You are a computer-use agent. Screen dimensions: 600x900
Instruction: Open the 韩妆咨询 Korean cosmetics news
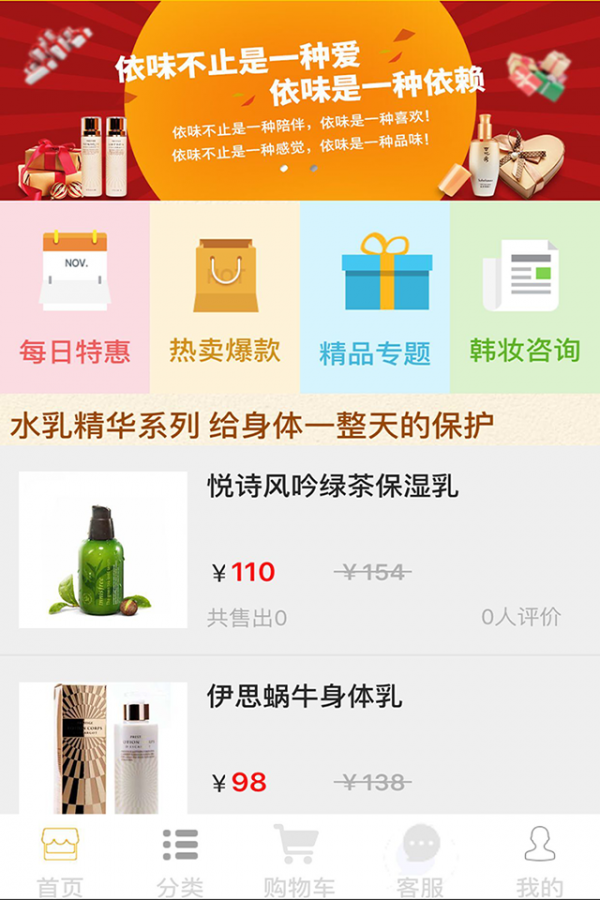(x=525, y=298)
